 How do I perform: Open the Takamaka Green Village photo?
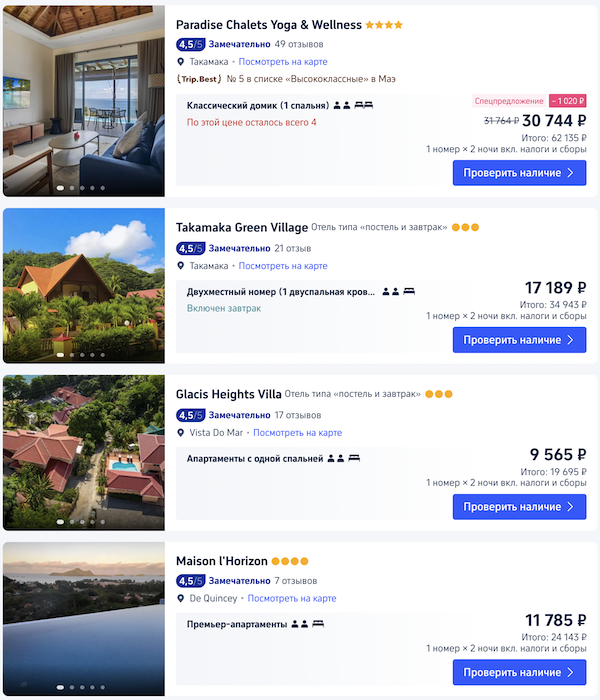coord(84,285)
